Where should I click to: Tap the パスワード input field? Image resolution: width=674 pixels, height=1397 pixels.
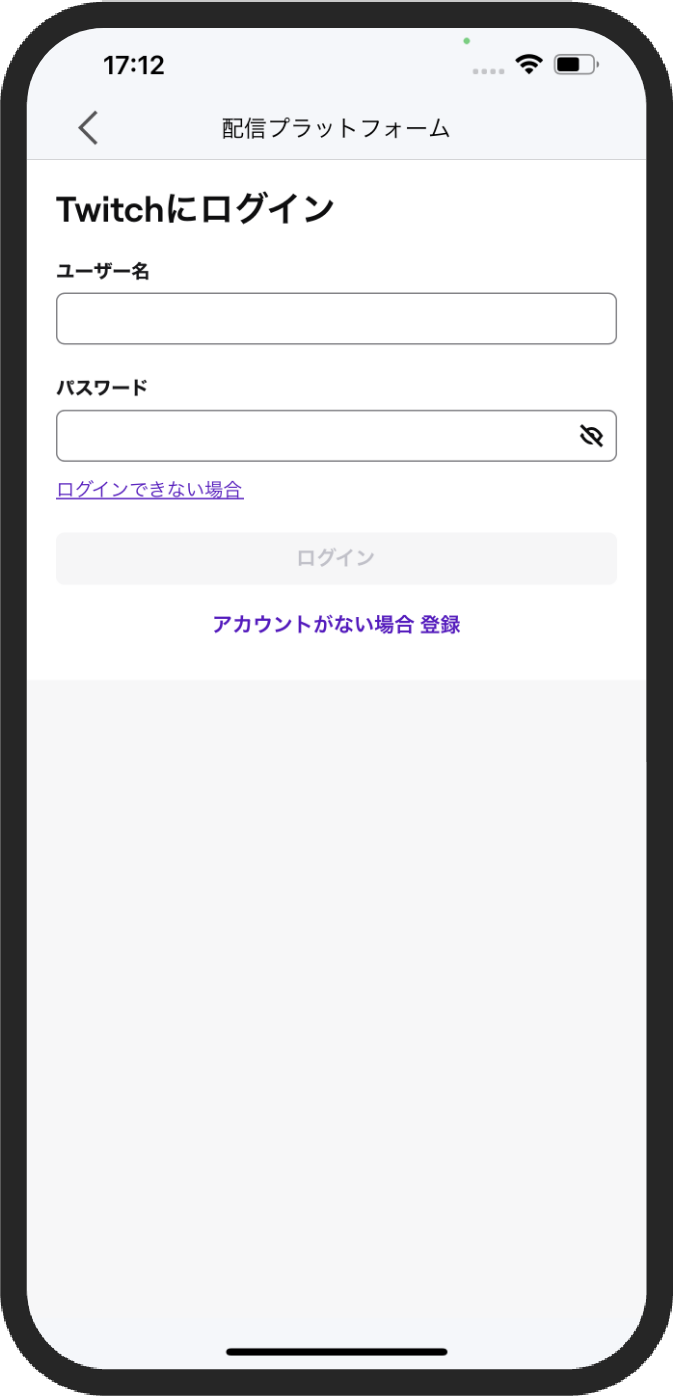(310, 436)
